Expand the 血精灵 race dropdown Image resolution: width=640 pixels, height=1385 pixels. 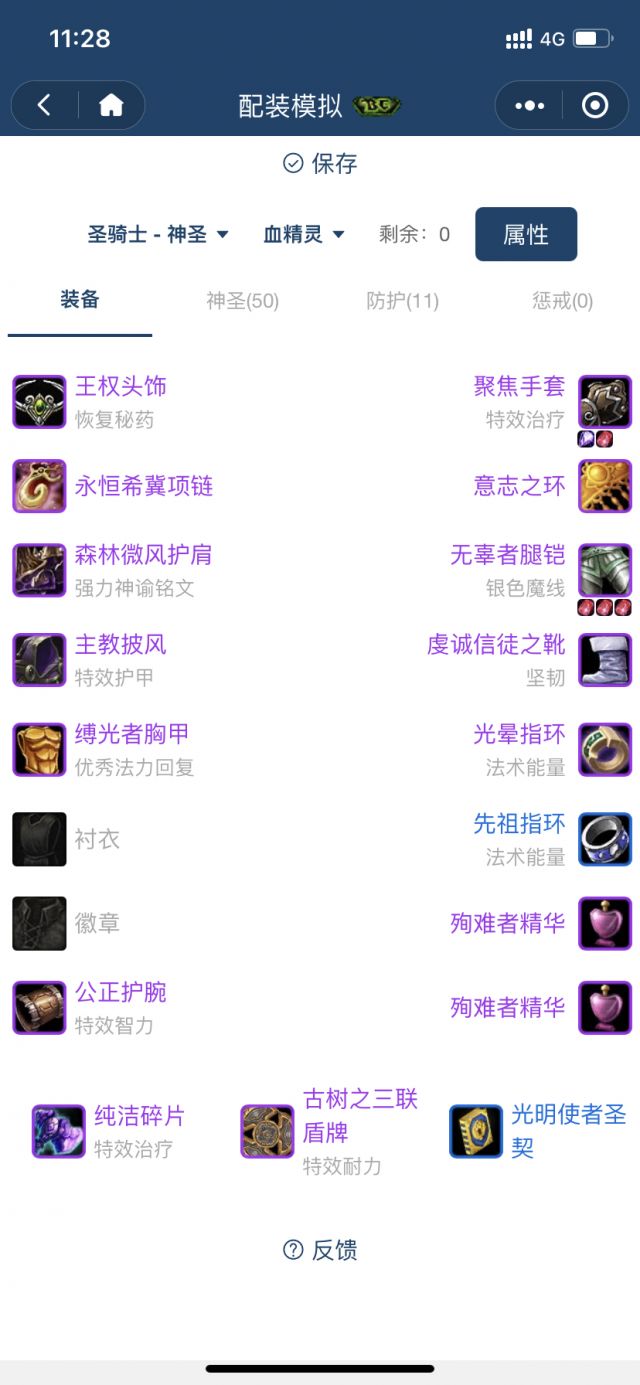point(304,234)
